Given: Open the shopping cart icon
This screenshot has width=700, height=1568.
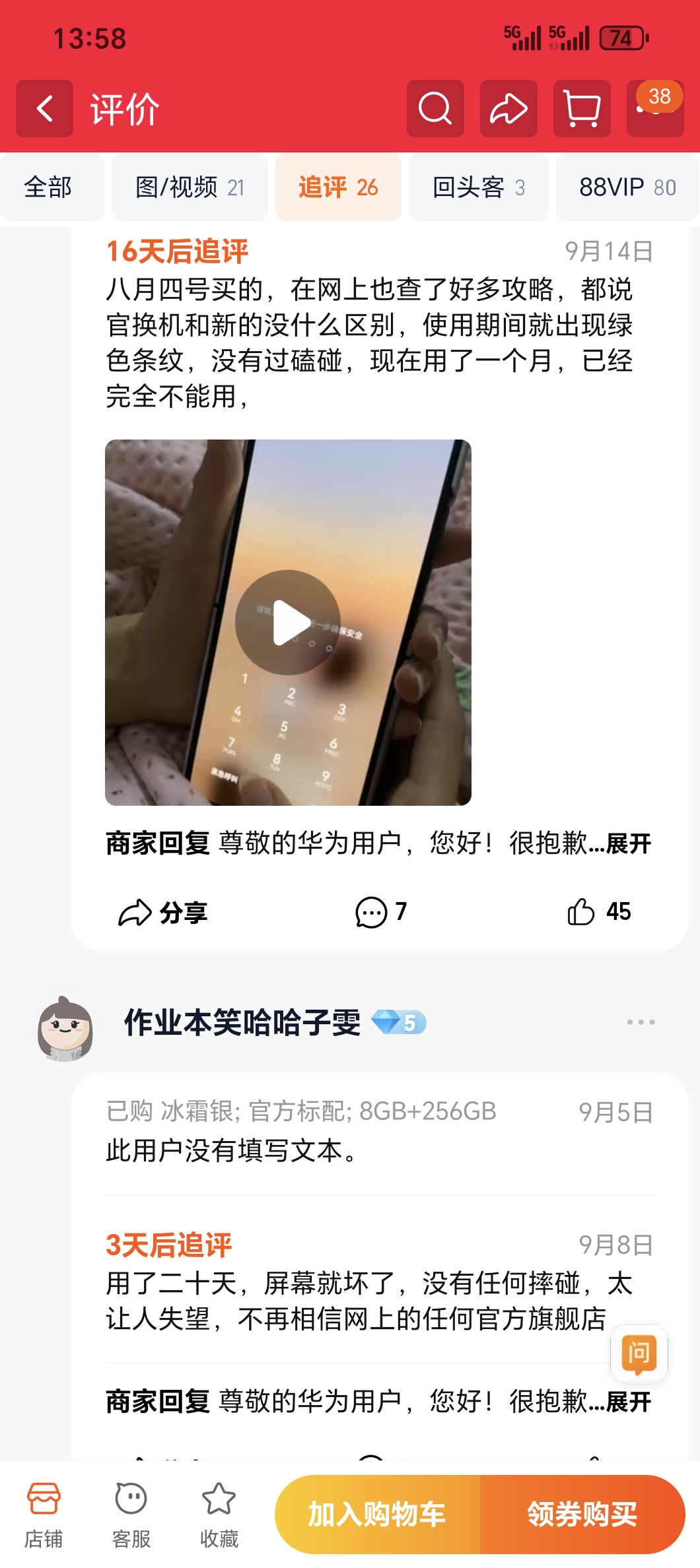Looking at the screenshot, I should (582, 109).
